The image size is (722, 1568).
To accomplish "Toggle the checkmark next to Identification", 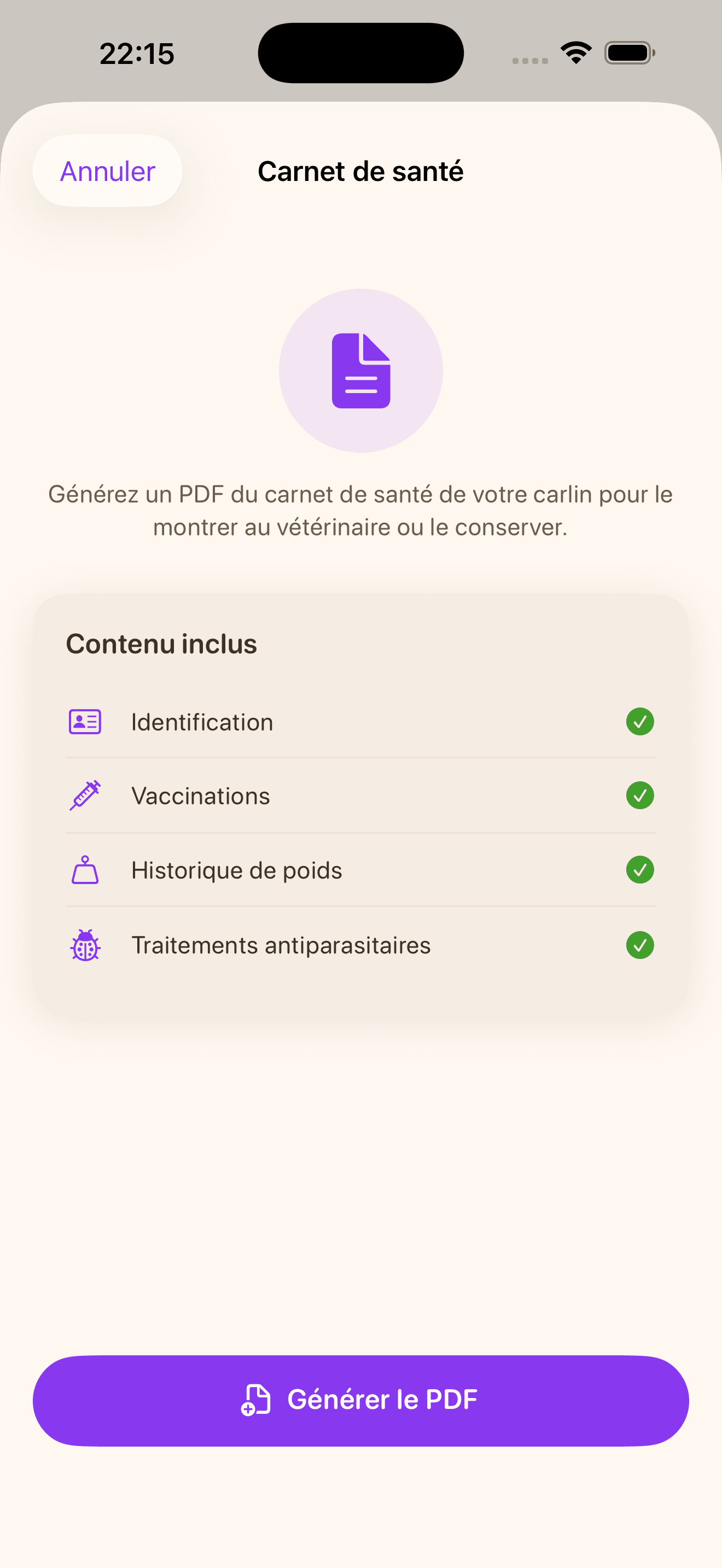I will (639, 721).
